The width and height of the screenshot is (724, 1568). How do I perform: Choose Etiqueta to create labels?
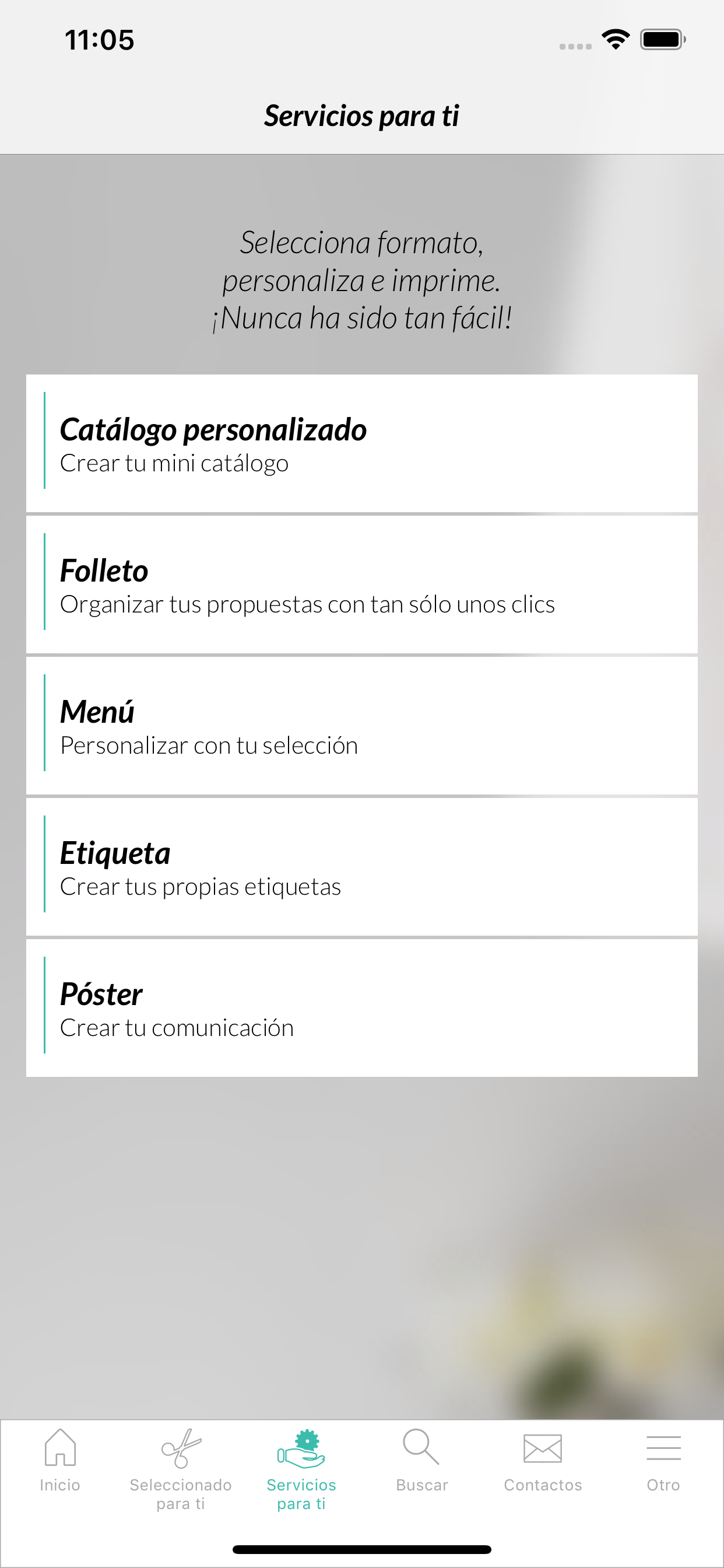tap(361, 867)
